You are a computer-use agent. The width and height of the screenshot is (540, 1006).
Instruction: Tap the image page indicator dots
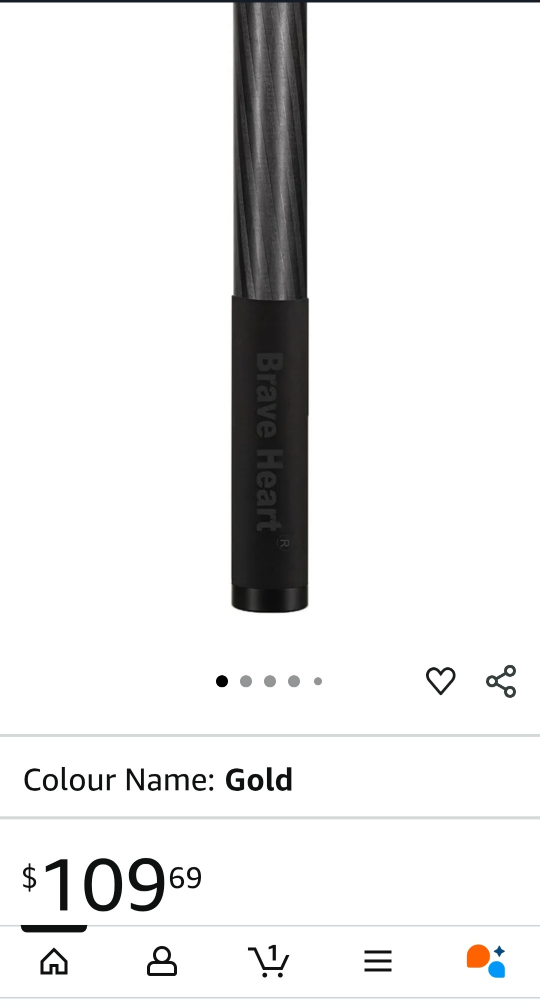point(269,681)
